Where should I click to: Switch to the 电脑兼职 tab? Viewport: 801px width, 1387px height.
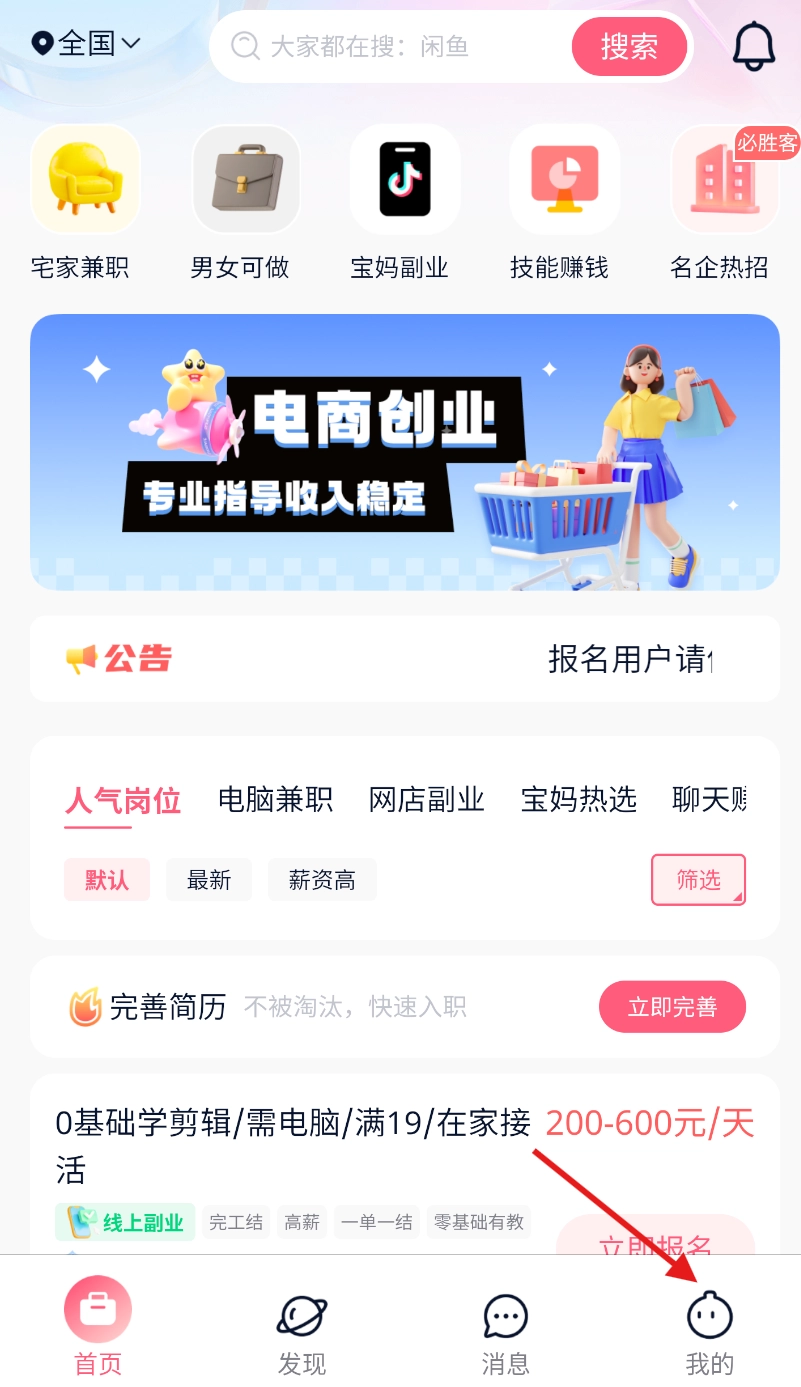tap(275, 800)
